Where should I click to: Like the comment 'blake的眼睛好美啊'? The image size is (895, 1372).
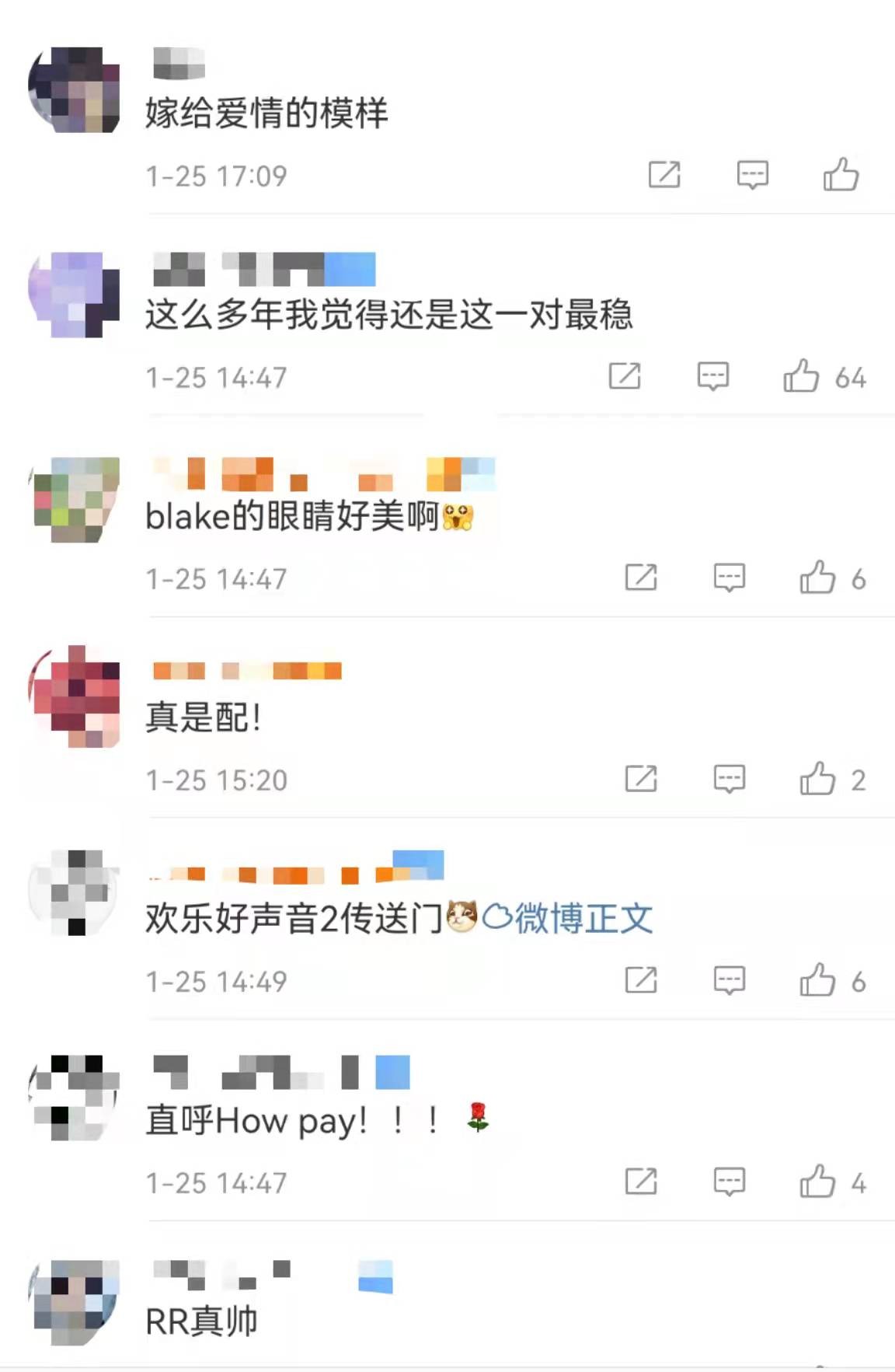pos(817,578)
